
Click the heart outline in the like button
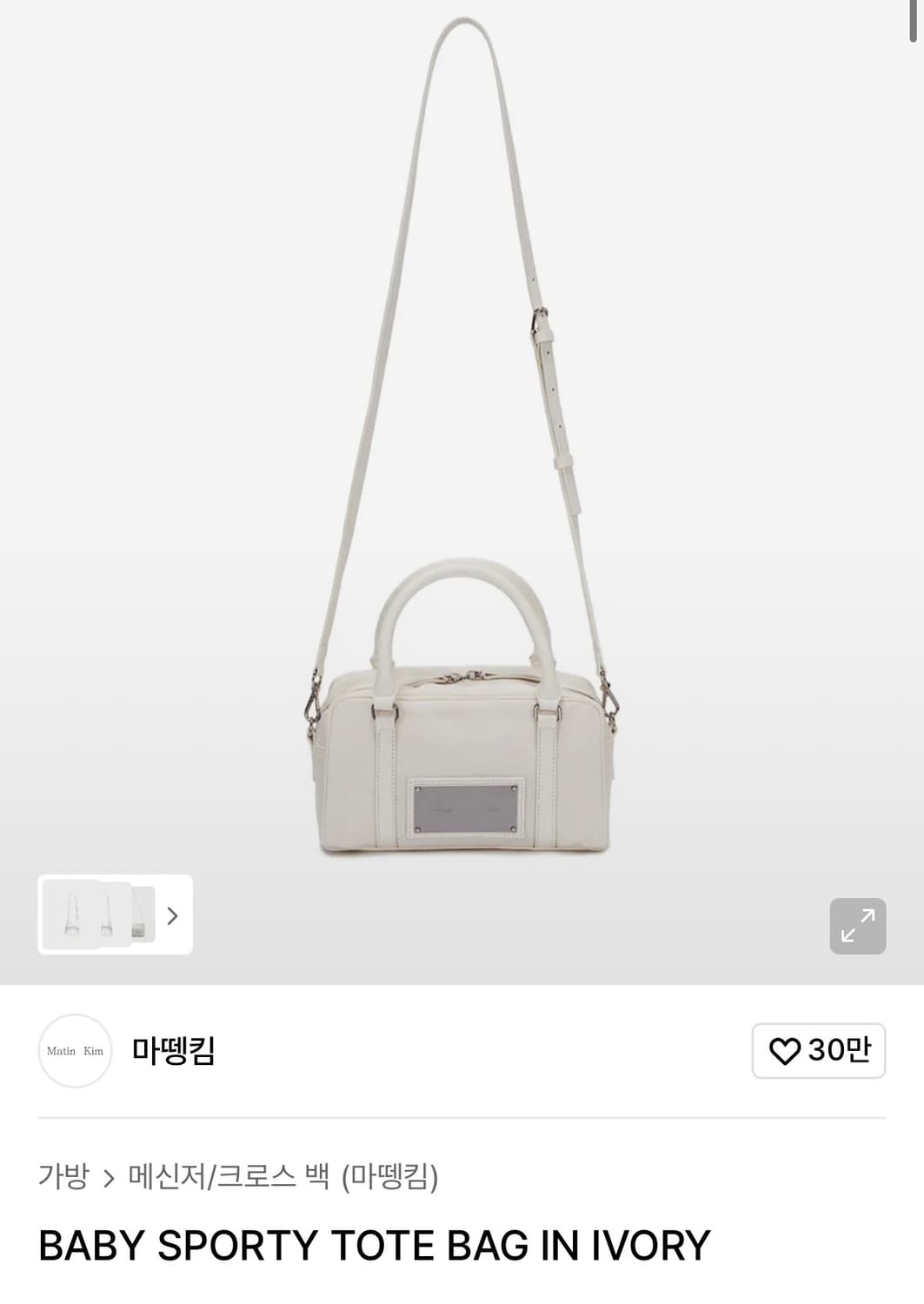tap(785, 1052)
